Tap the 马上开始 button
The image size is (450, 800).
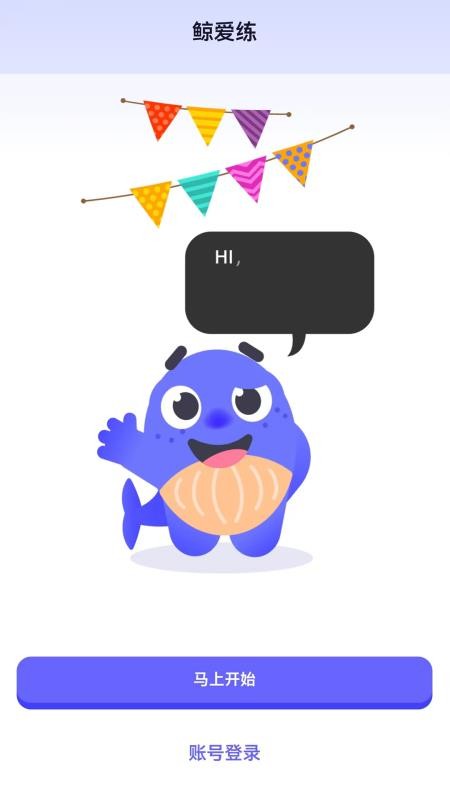[x=224, y=682]
